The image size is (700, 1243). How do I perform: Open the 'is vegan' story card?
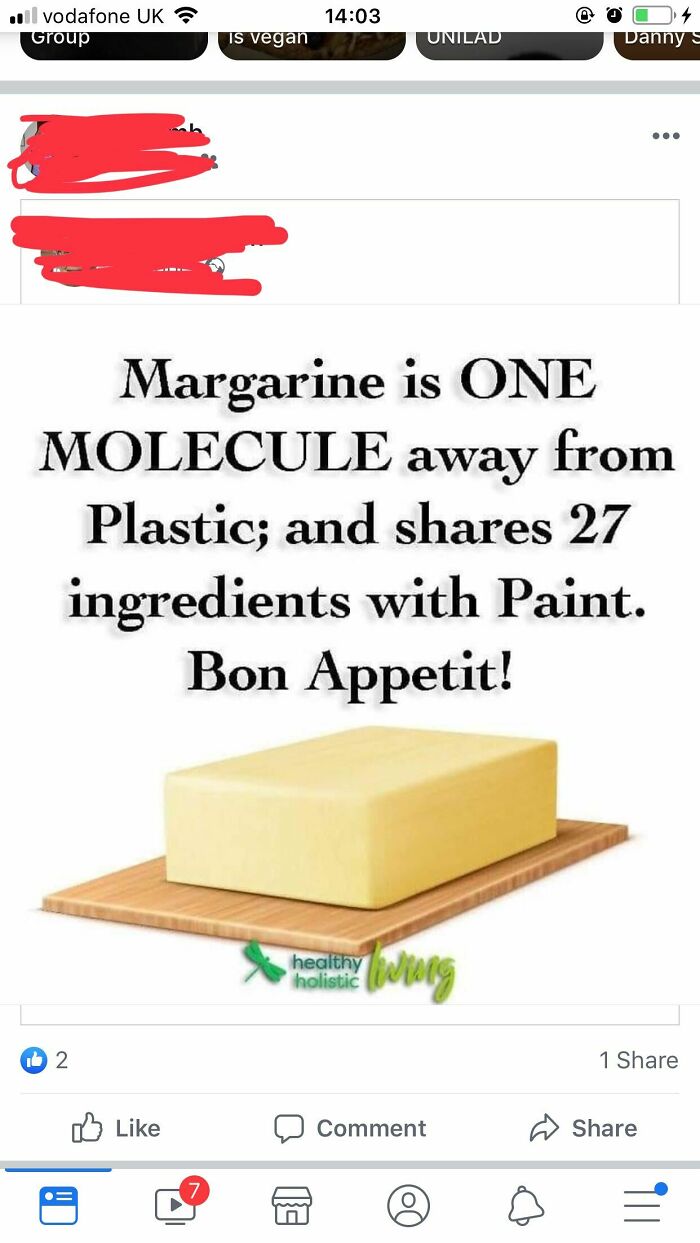coord(311,42)
